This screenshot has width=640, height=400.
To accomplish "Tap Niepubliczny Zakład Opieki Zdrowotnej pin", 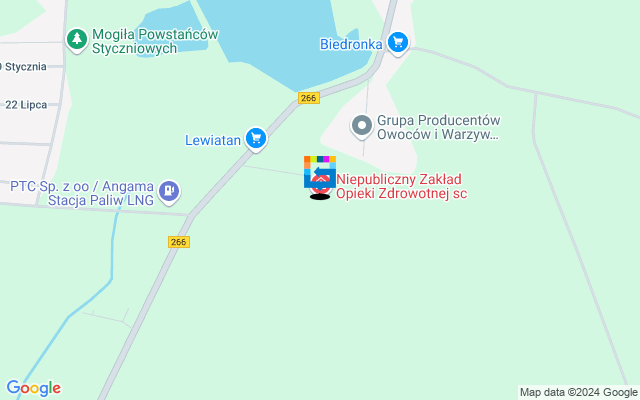I will (321, 185).
